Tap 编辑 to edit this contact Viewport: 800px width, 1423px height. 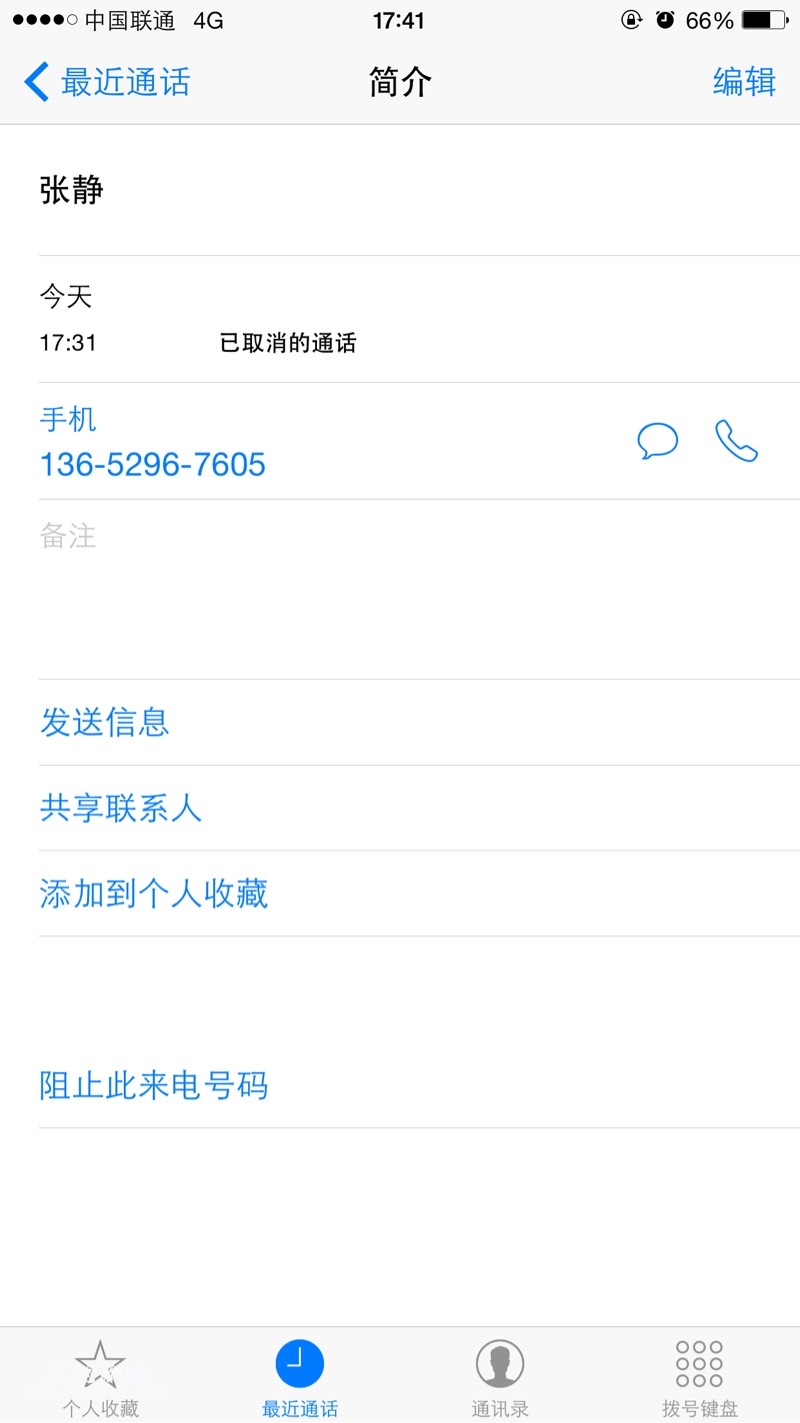pyautogui.click(x=744, y=83)
